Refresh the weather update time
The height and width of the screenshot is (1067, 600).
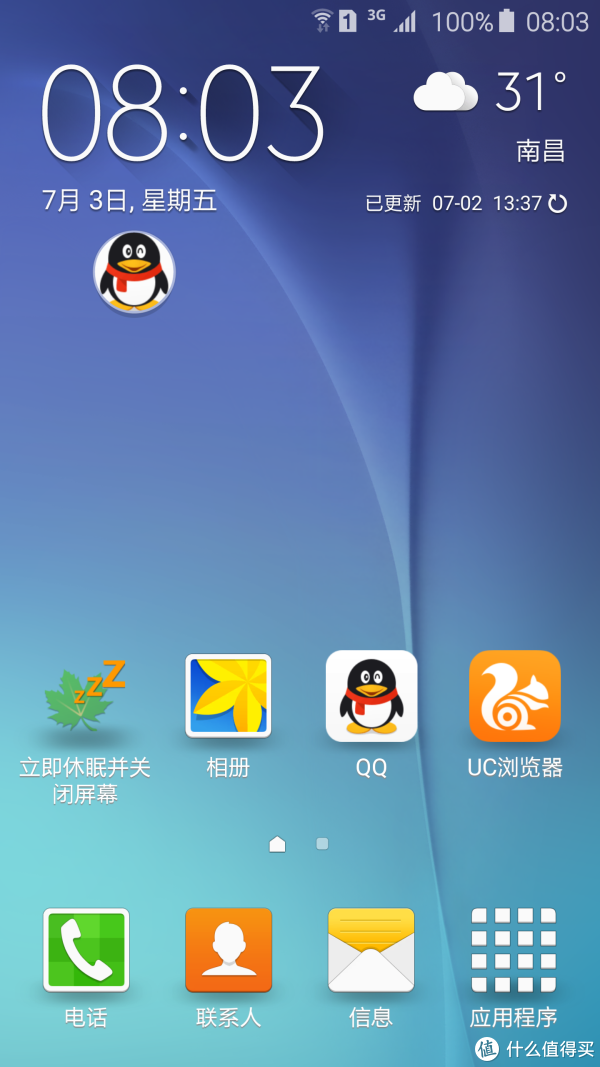pos(558,203)
